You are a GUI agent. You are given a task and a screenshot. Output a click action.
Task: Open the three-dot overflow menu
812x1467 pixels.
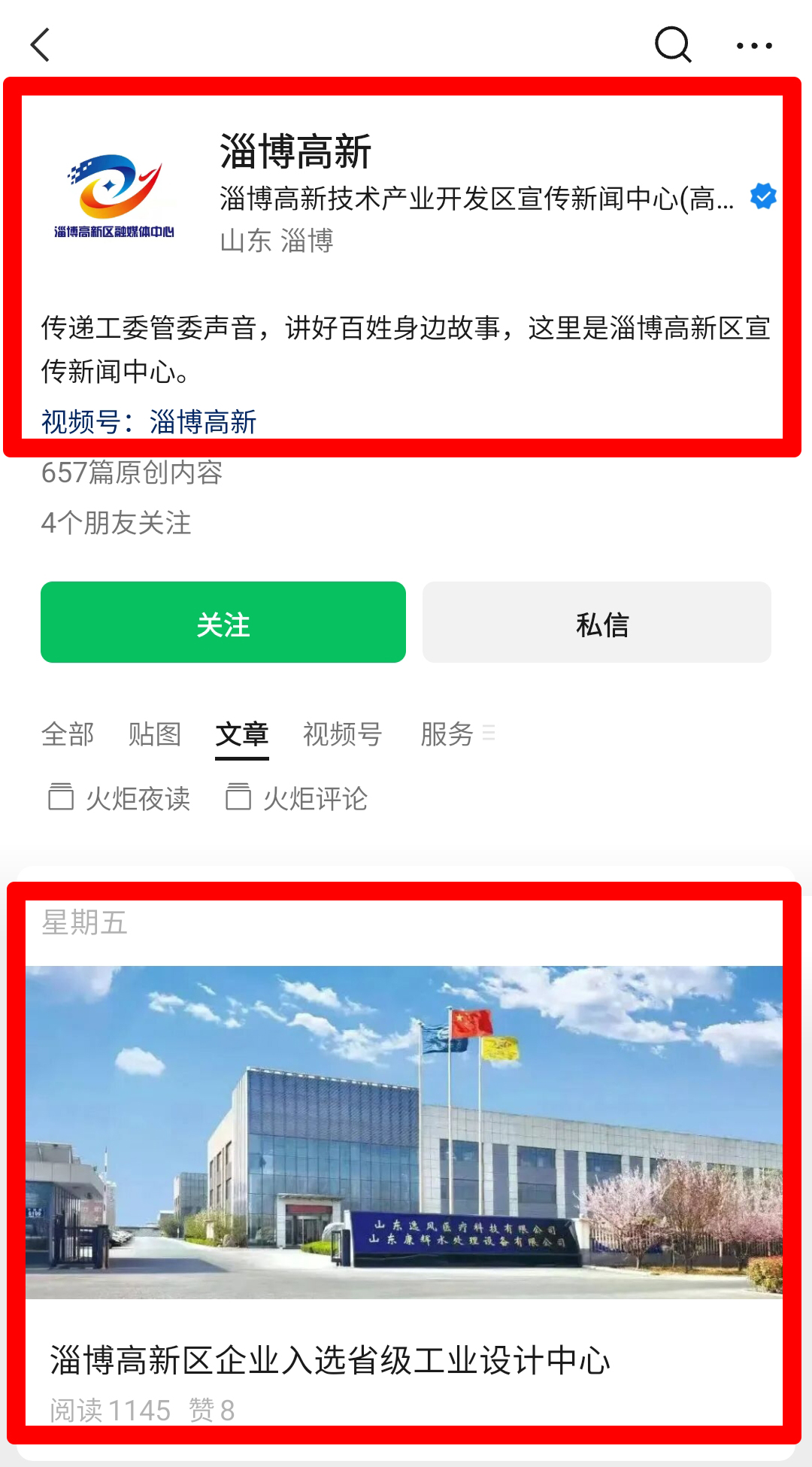(754, 46)
